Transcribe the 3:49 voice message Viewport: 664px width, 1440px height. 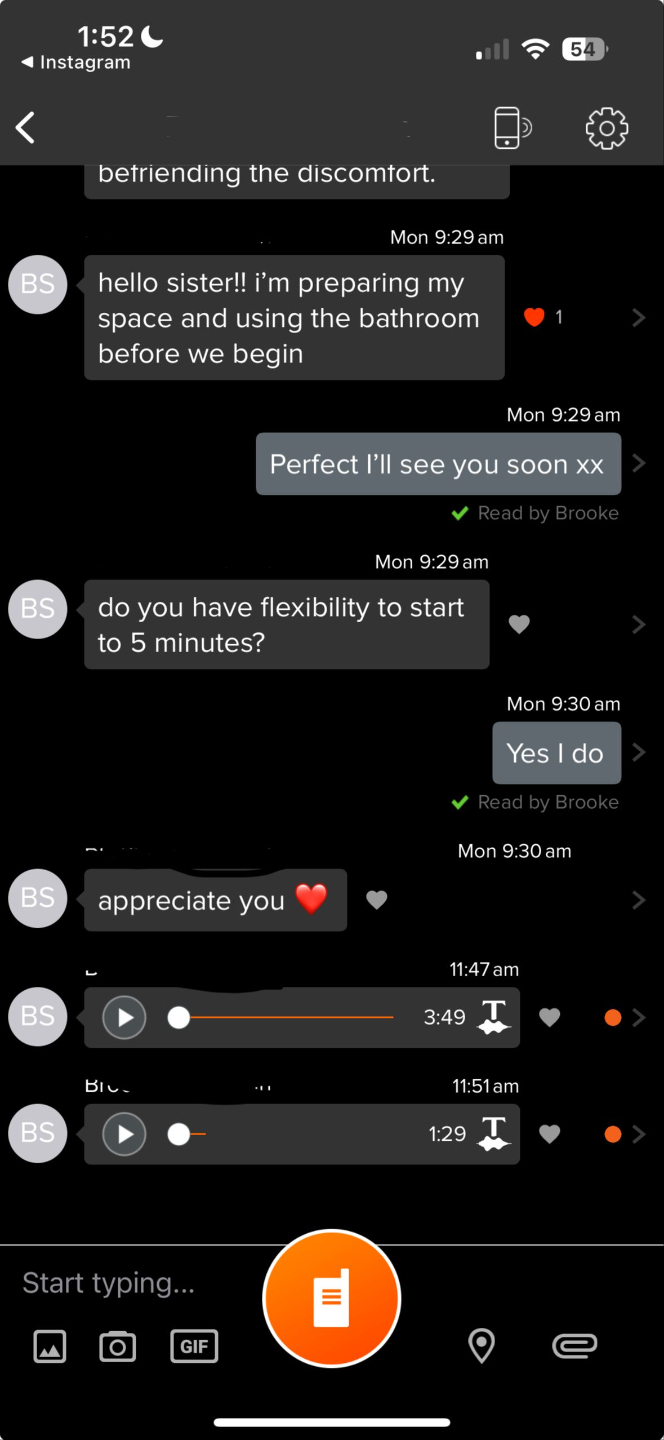pyautogui.click(x=494, y=1018)
